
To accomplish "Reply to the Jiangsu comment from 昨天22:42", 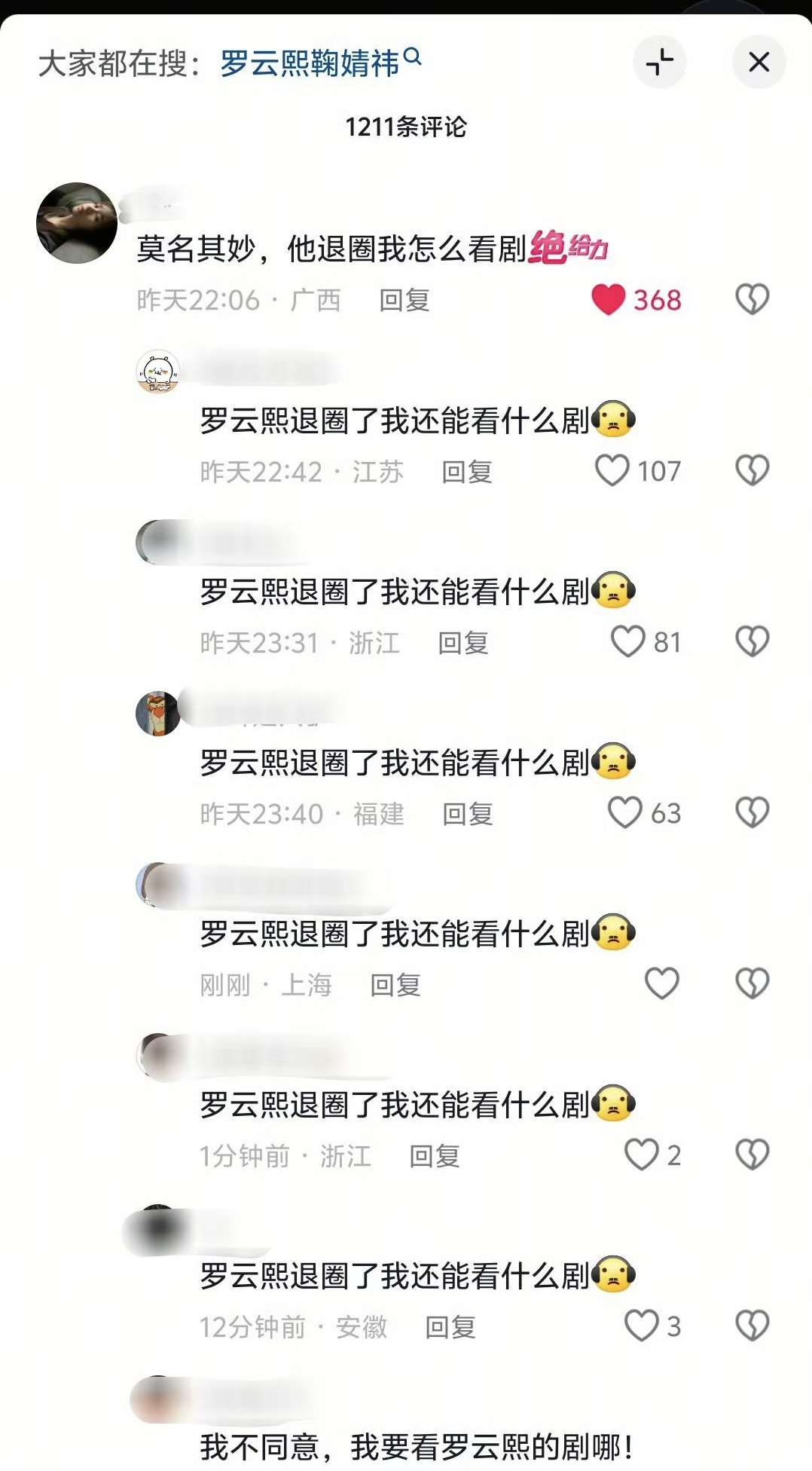I will [467, 472].
